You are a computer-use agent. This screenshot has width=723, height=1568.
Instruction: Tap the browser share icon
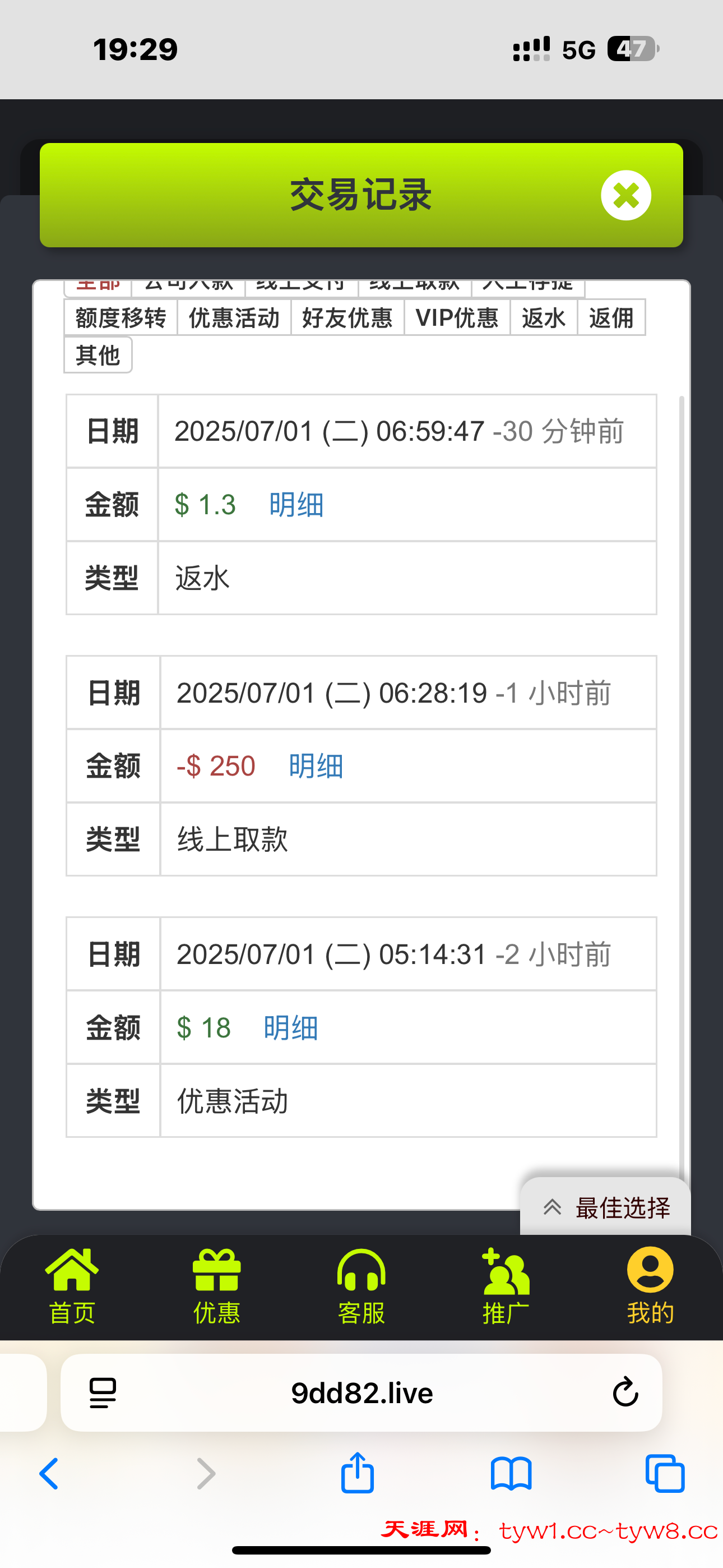click(x=357, y=1473)
